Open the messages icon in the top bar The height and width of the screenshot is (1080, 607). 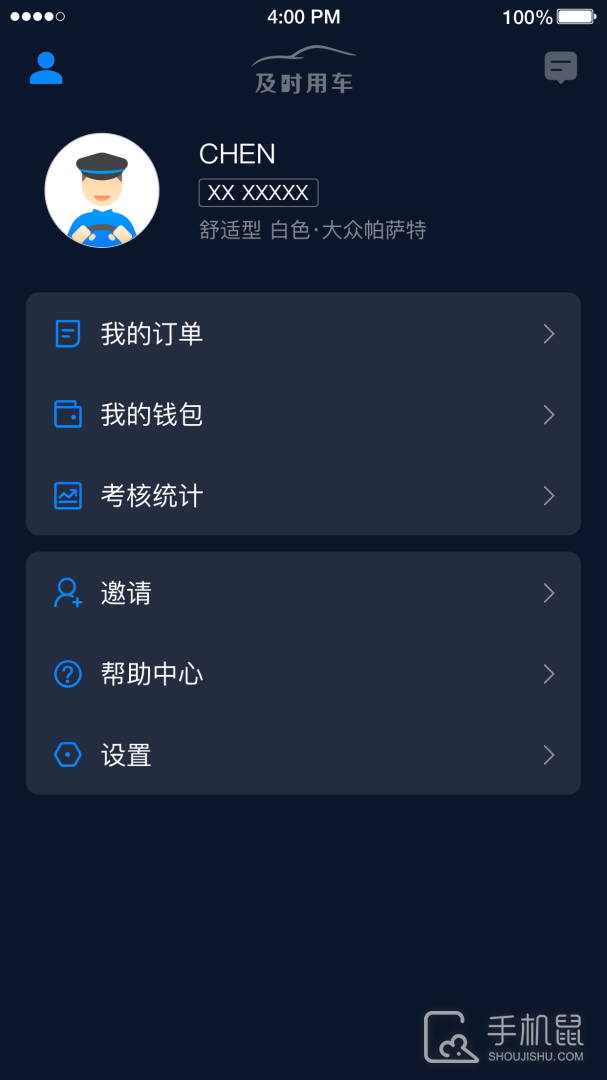pos(560,68)
